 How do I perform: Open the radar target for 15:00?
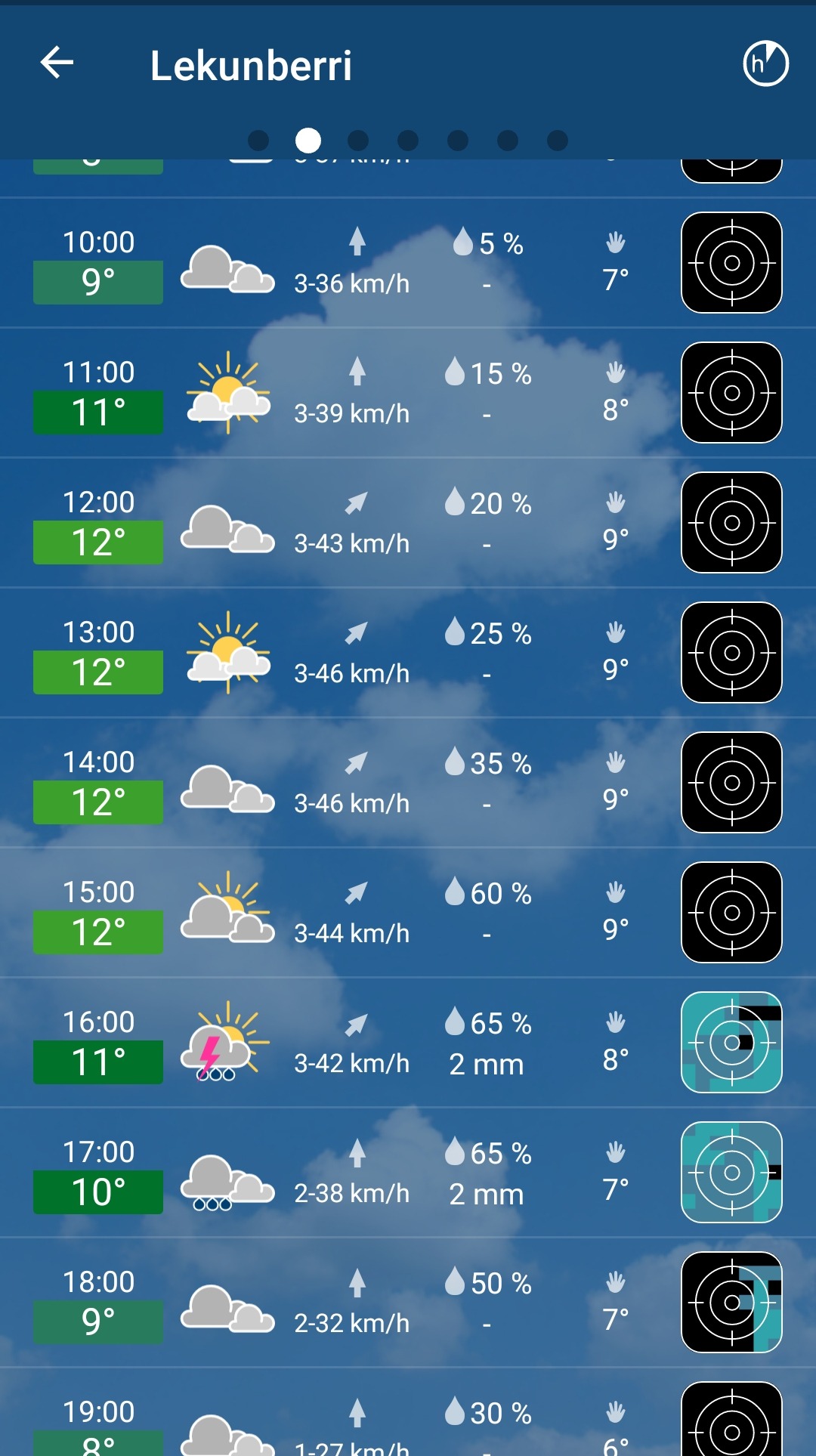[731, 913]
